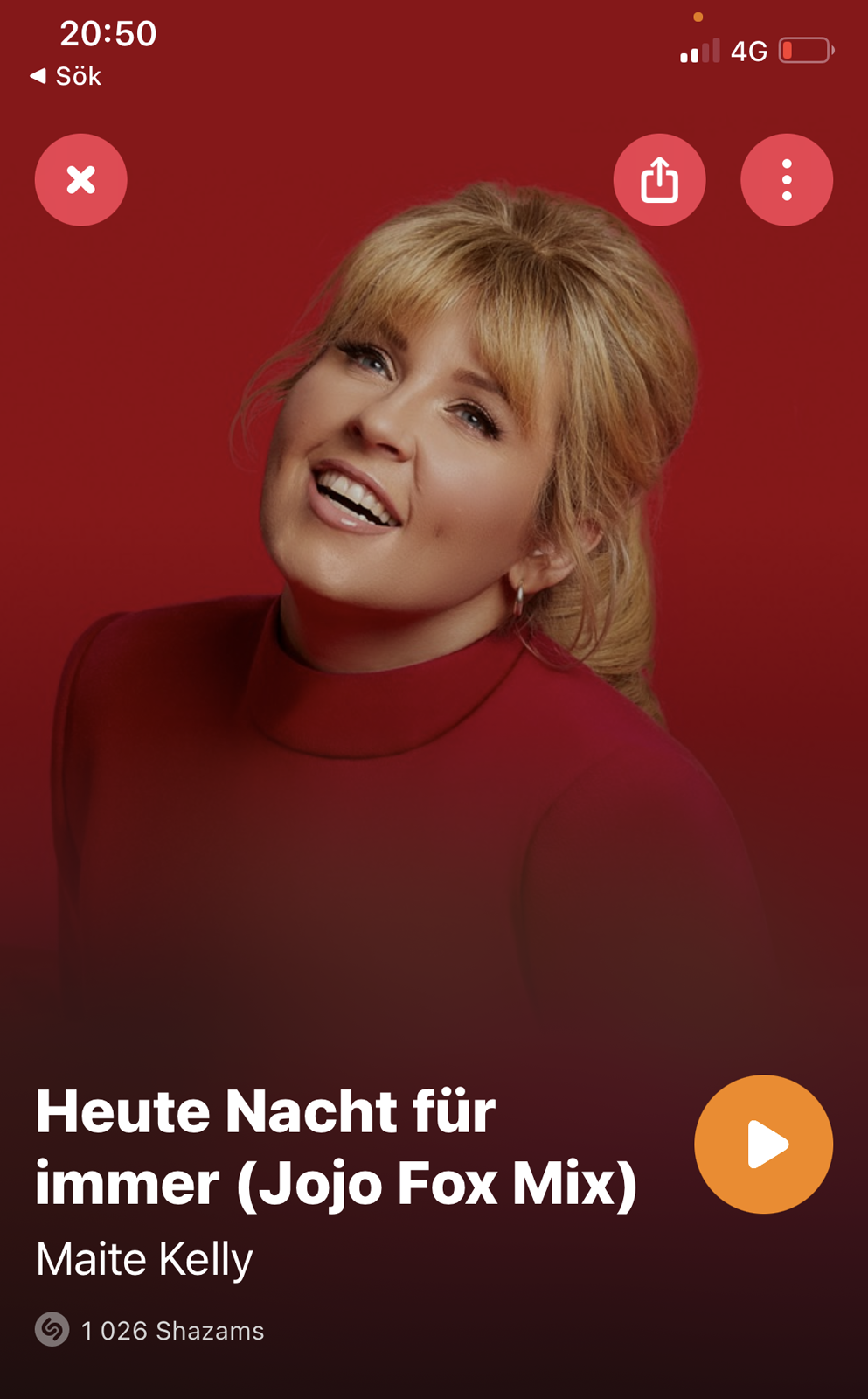Viewport: 868px width, 1399px height.
Task: Share this Maite Kelly song
Action: click(x=659, y=180)
